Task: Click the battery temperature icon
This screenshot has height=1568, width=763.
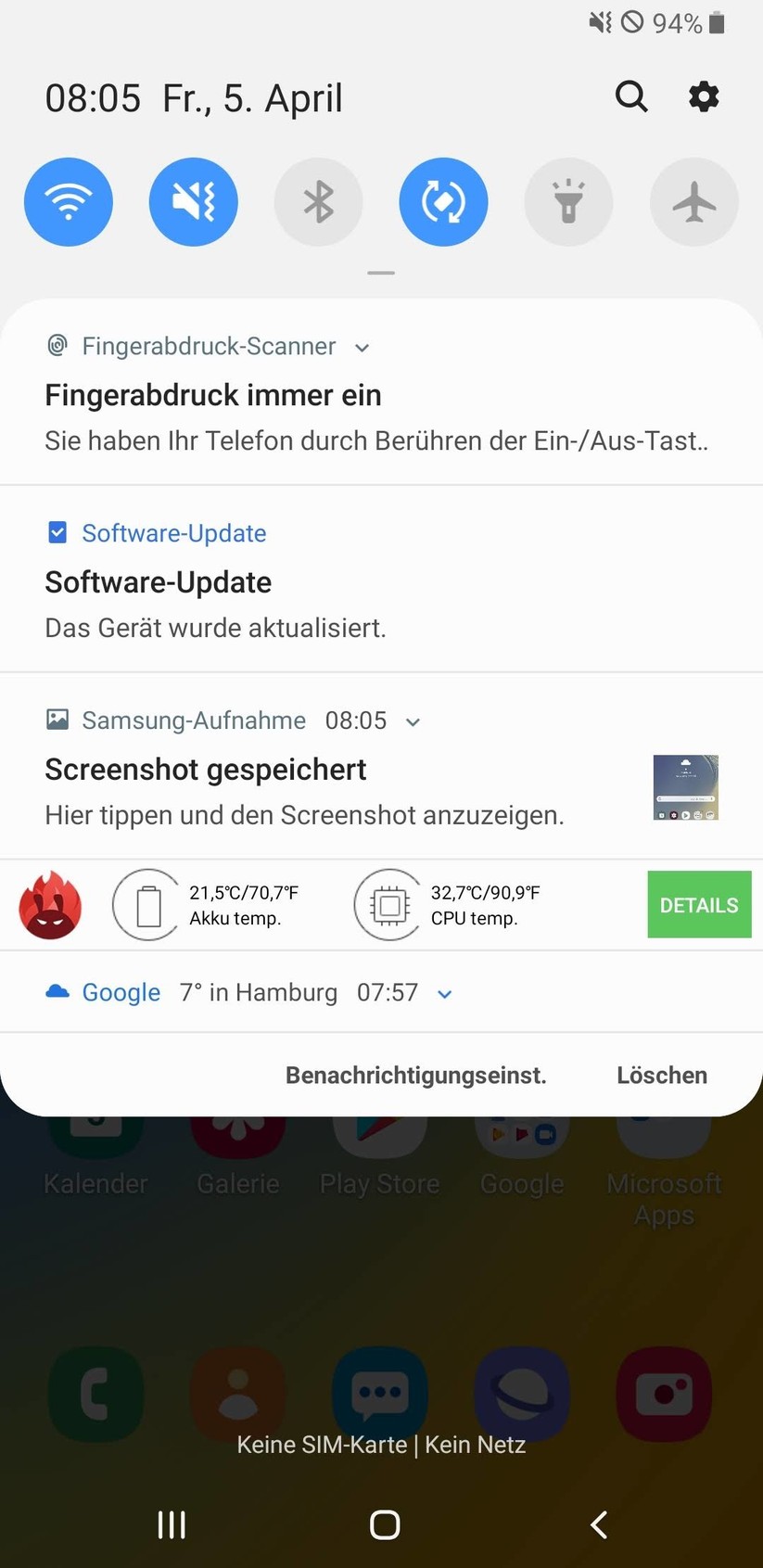Action: point(146,904)
